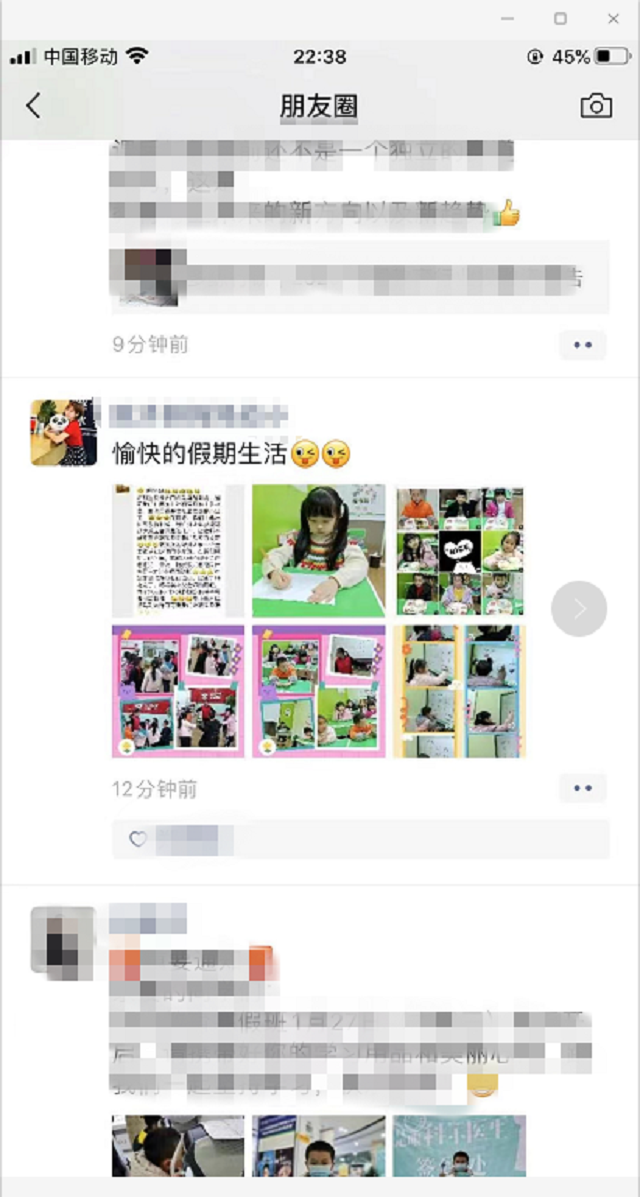Open the camera to post a moment
640x1197 pixels.
click(596, 106)
